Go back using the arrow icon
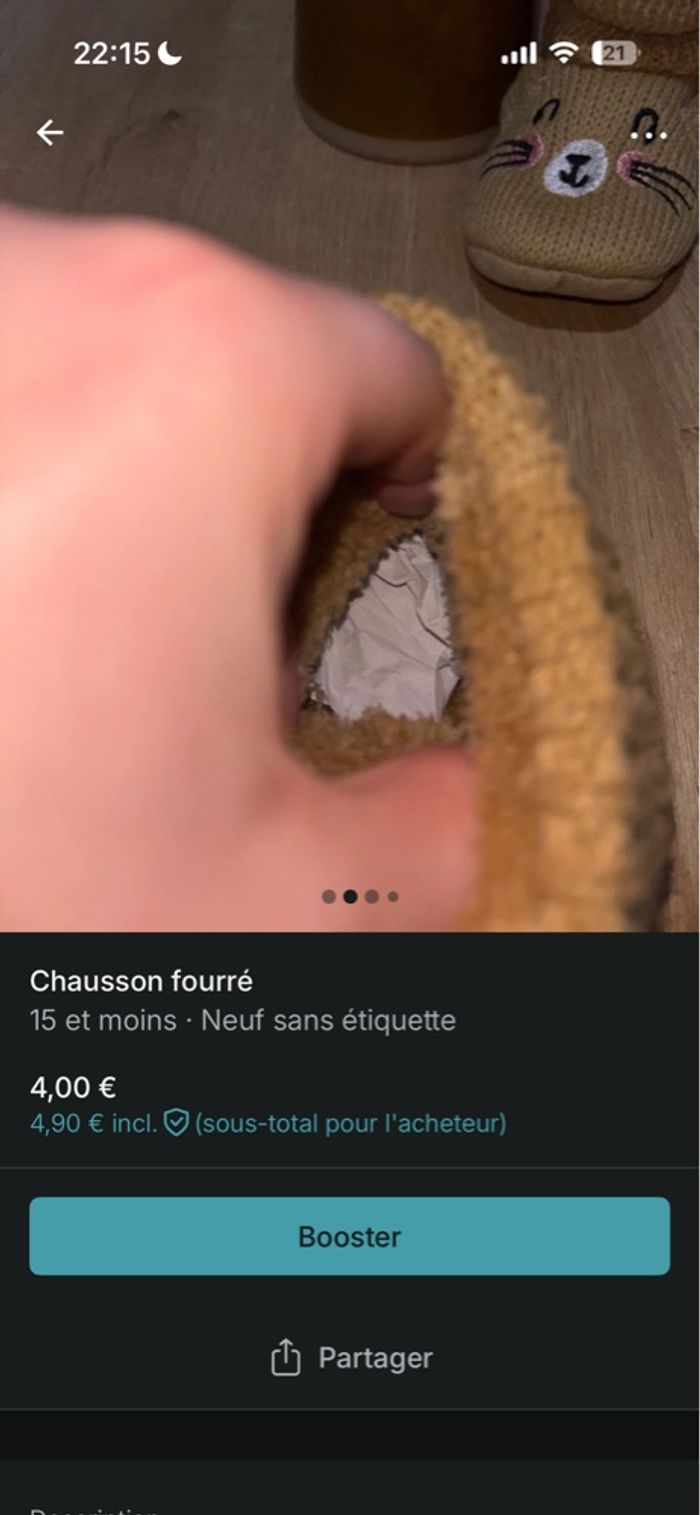700x1515 pixels. click(49, 132)
